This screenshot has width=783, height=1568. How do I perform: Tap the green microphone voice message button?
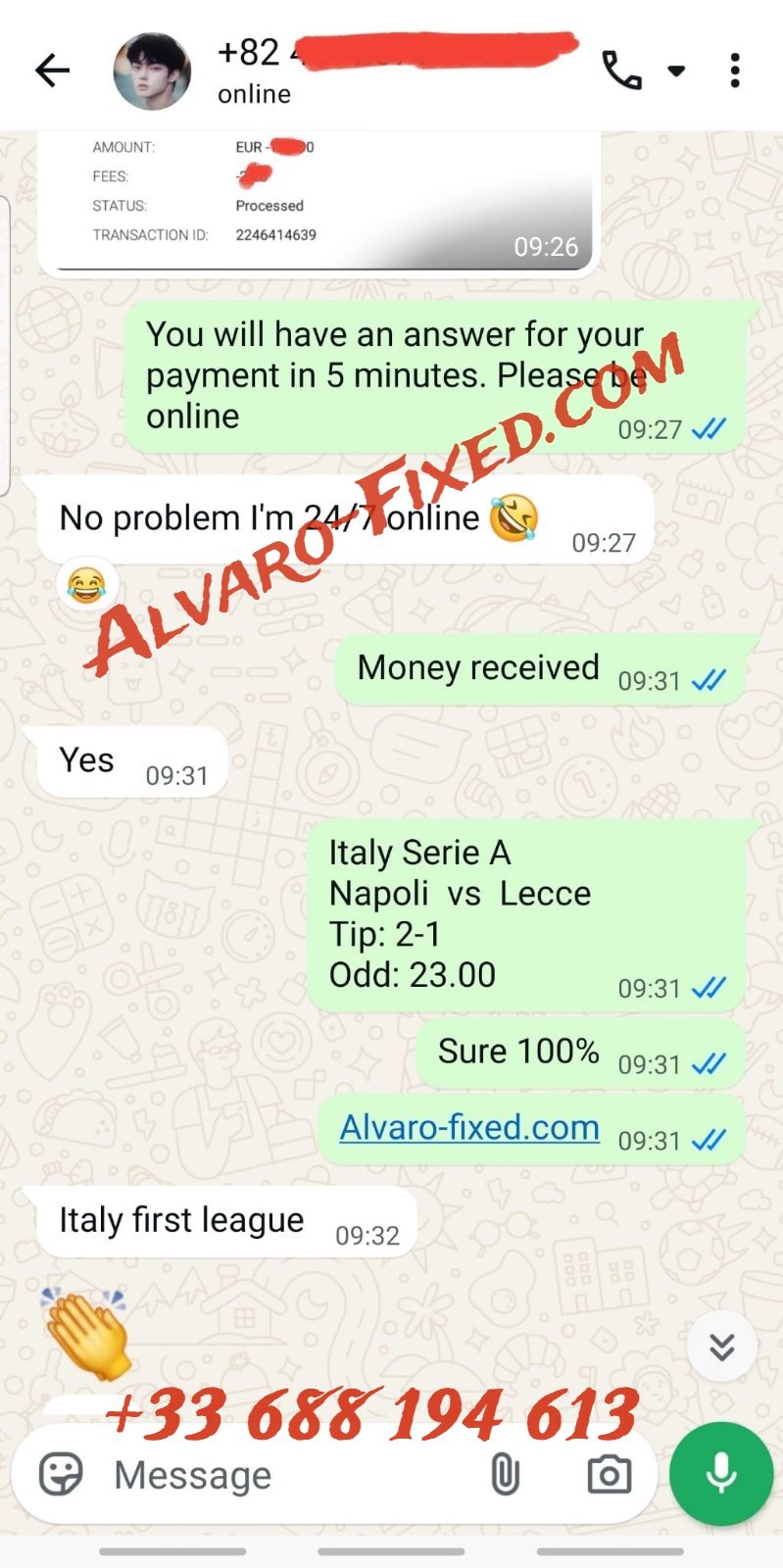point(721,1474)
